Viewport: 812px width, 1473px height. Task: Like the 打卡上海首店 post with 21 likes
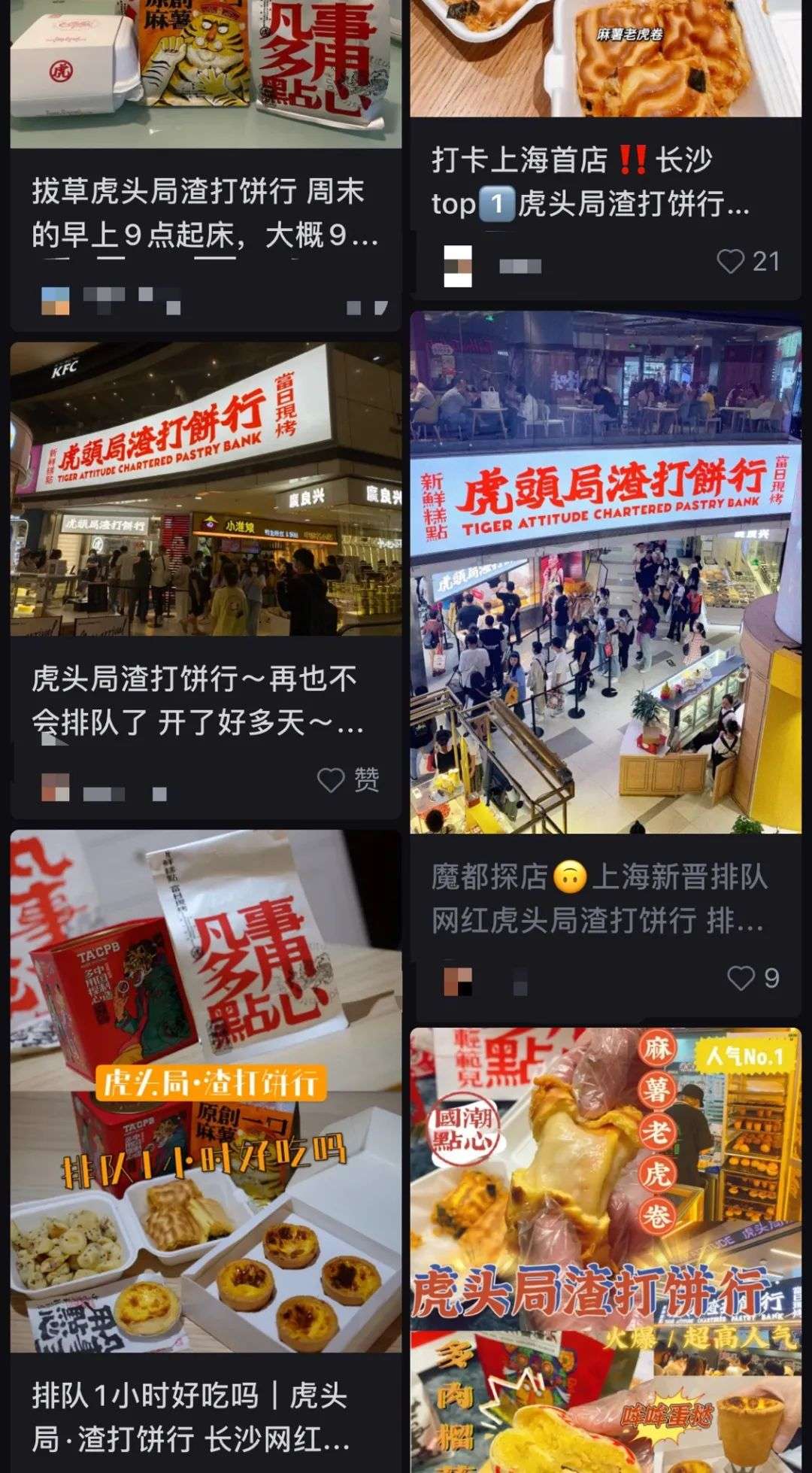pyautogui.click(x=730, y=262)
